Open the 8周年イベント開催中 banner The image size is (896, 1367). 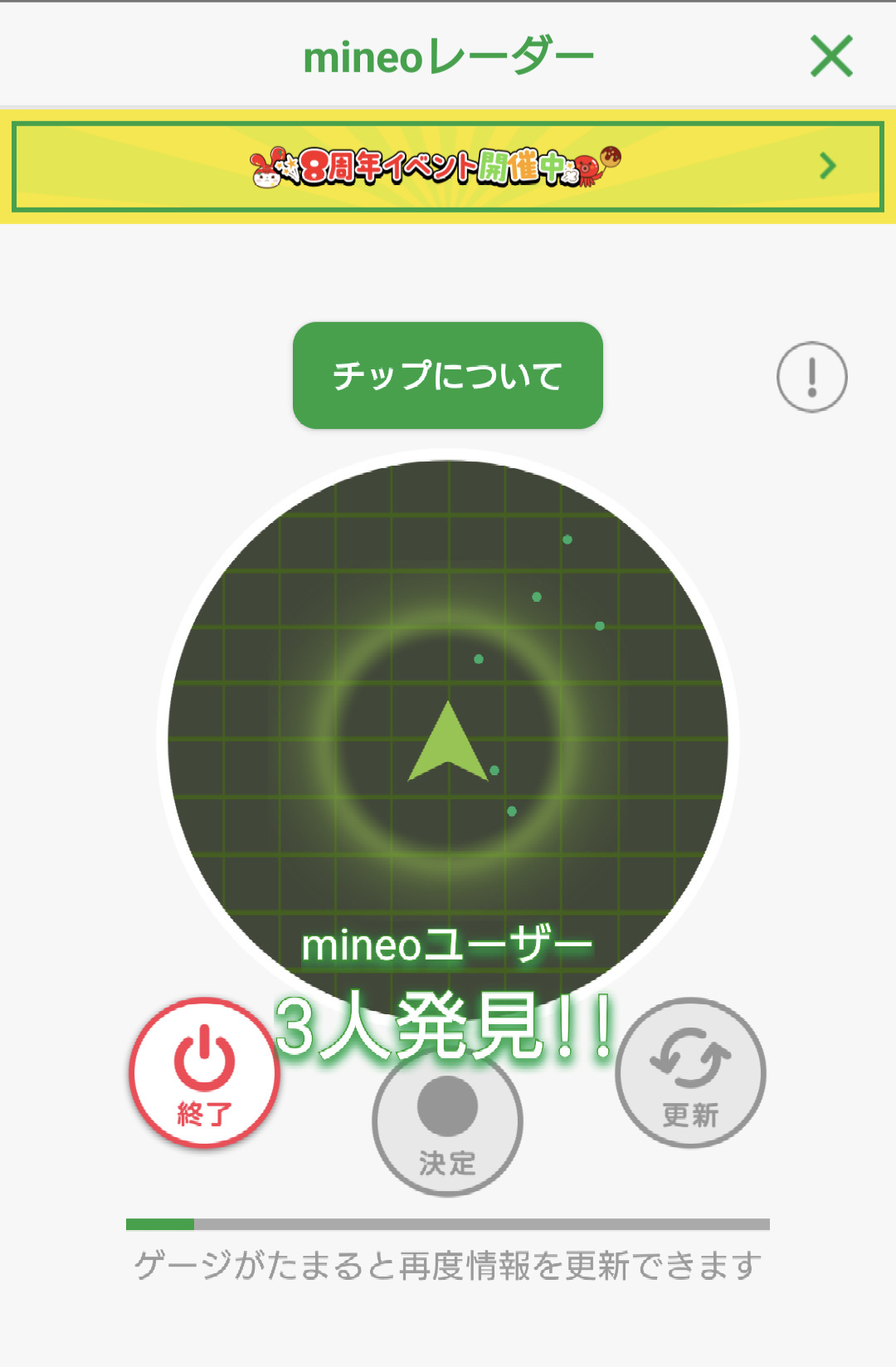448,167
